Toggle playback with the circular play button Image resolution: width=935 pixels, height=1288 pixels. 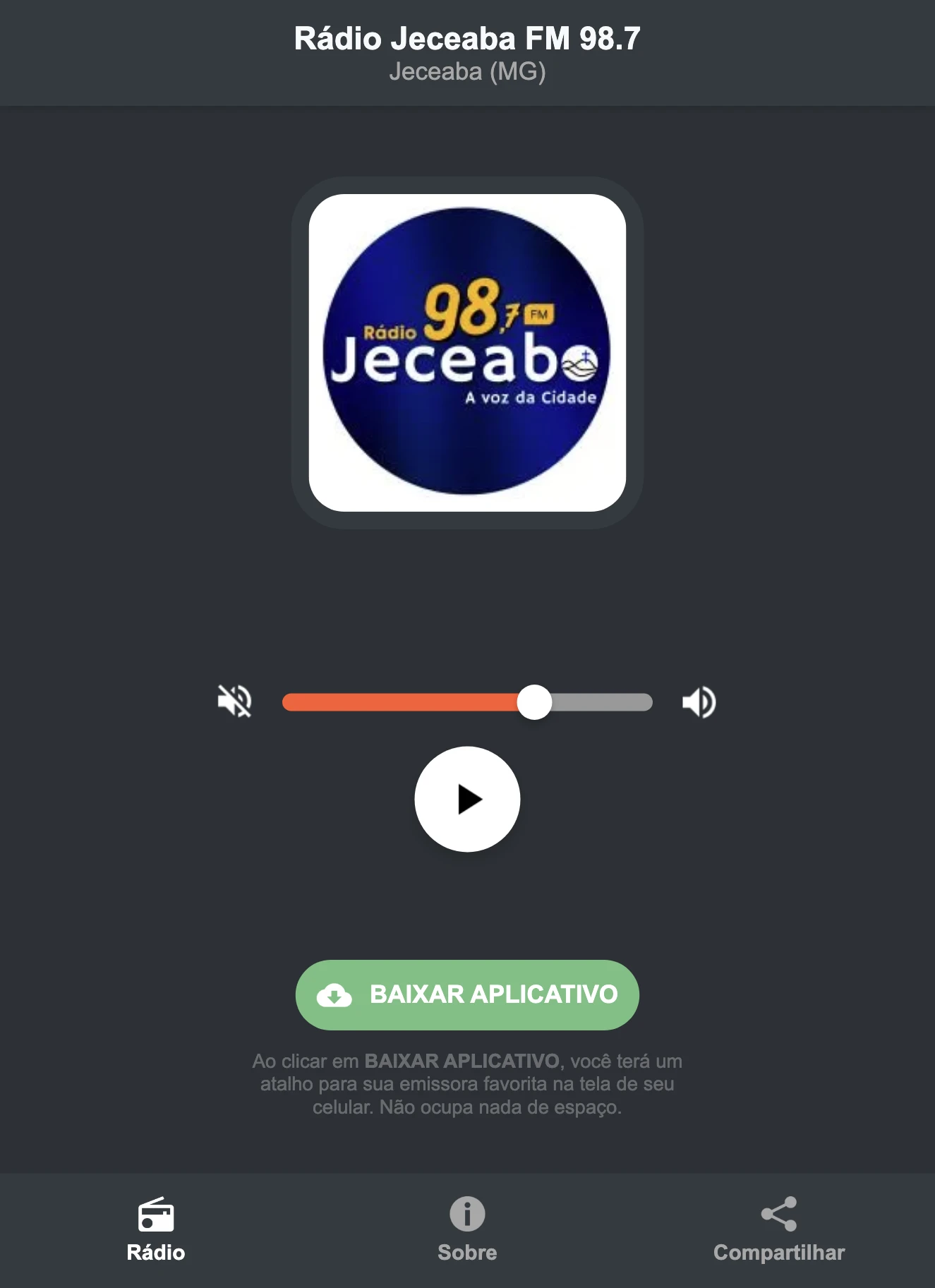[x=467, y=798]
